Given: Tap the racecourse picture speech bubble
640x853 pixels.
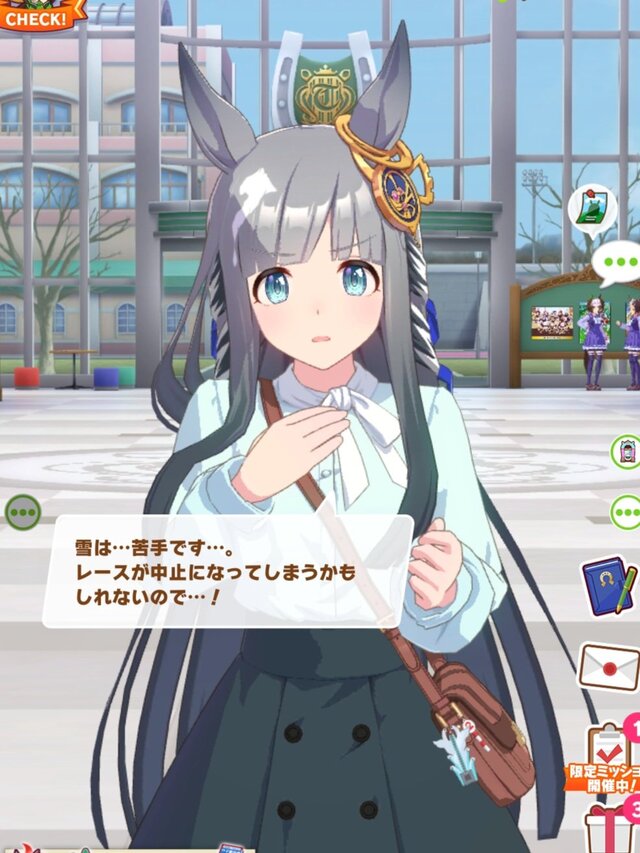Looking at the screenshot, I should pos(592,207).
